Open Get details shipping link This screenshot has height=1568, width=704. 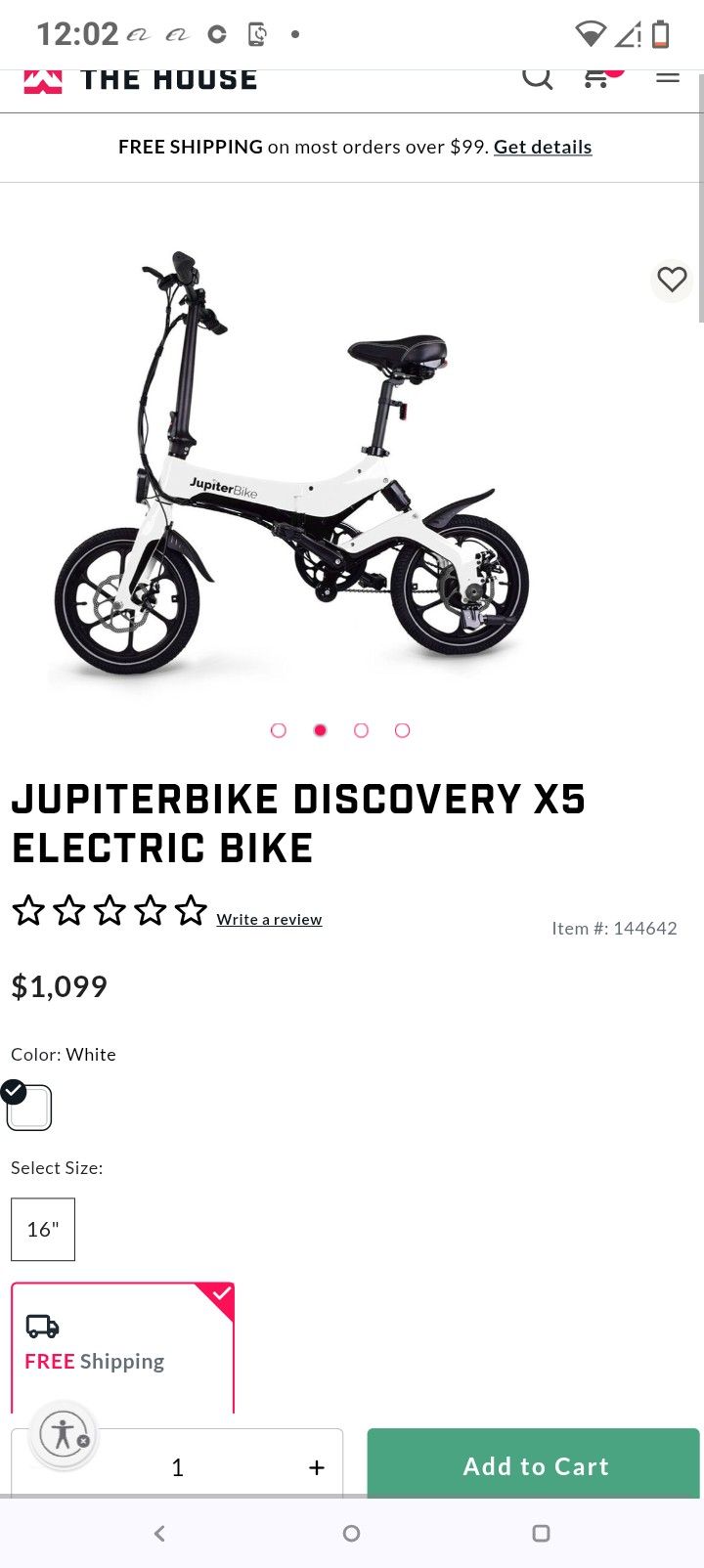[543, 147]
